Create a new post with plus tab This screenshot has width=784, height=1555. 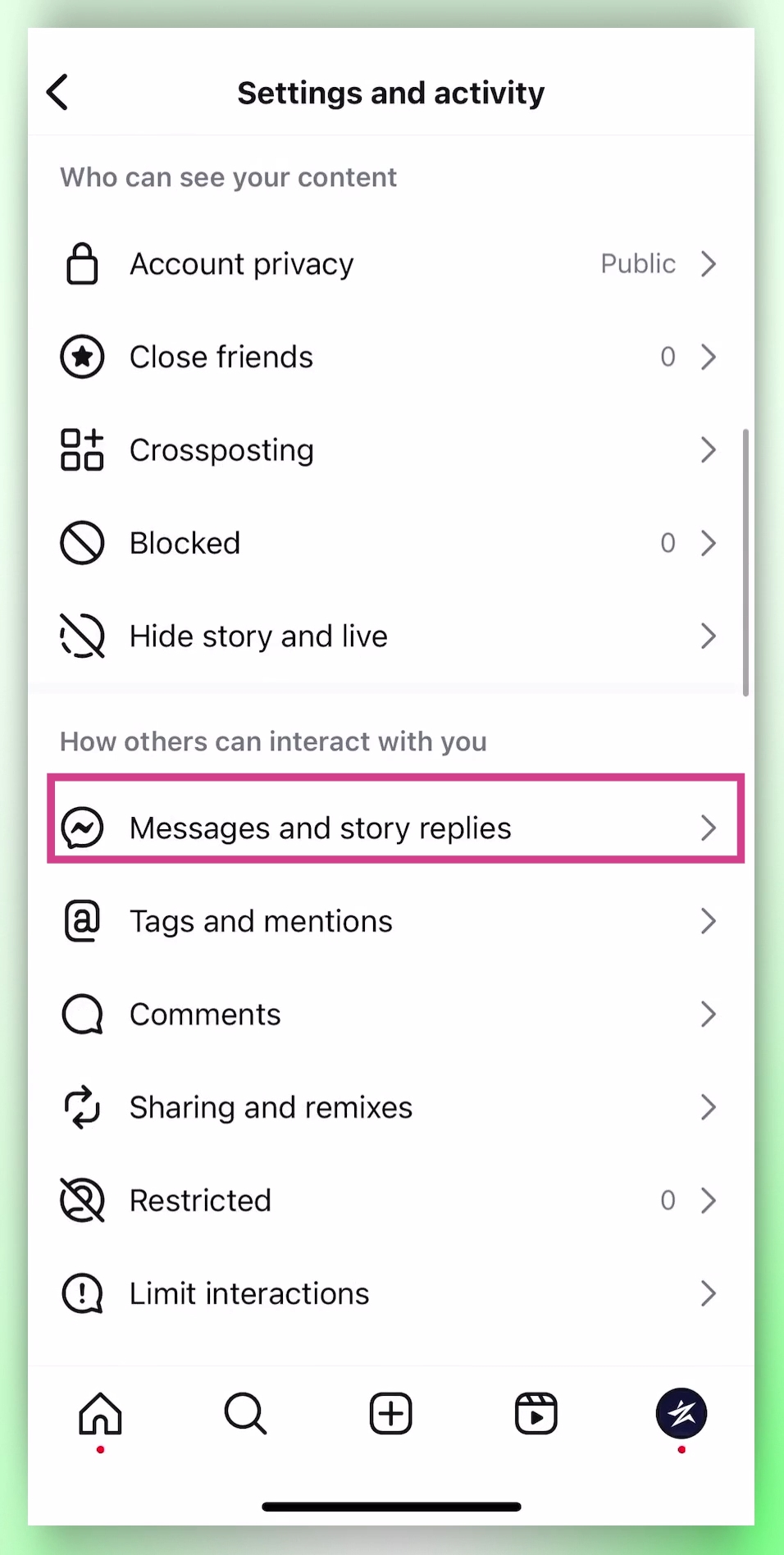[x=390, y=1413]
